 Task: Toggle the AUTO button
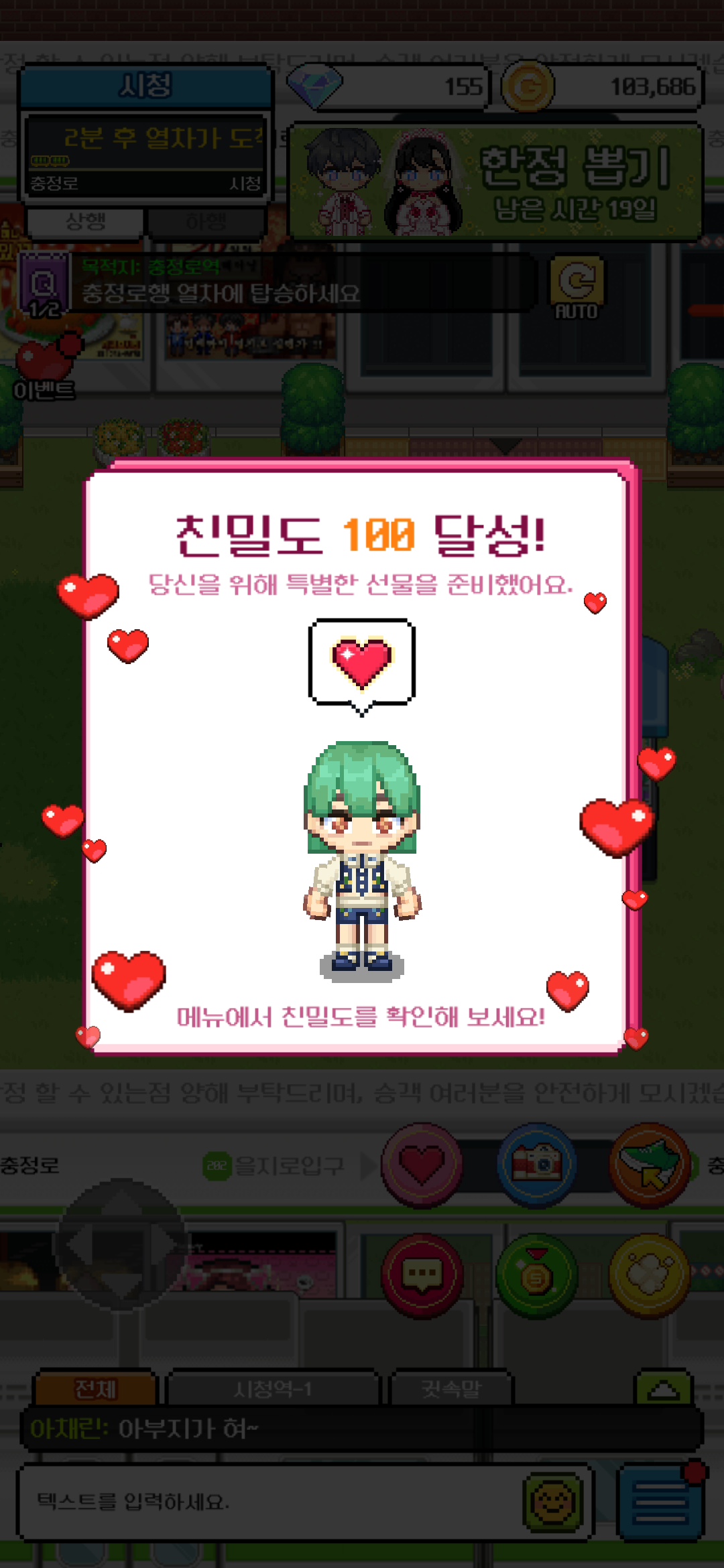point(576,287)
